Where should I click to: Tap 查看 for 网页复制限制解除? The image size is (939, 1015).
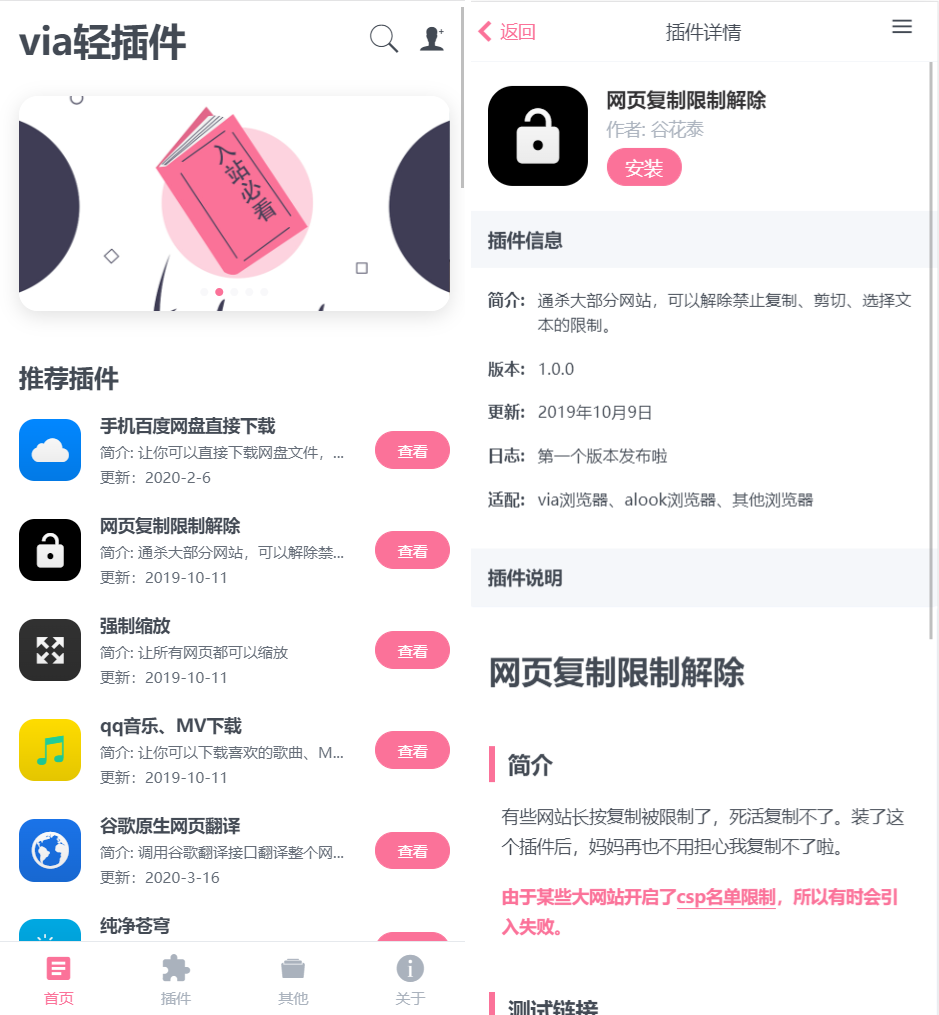412,551
